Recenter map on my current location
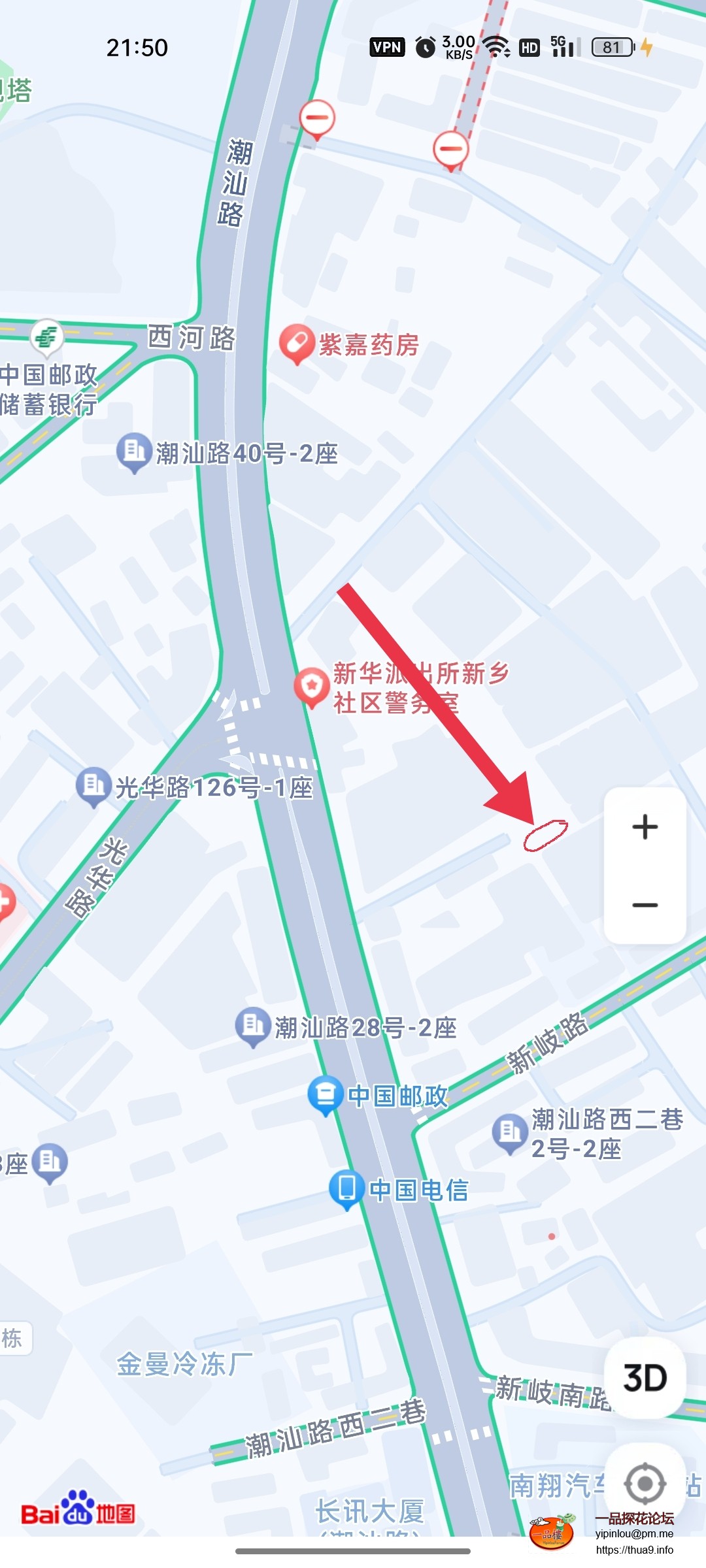Viewport: 706px width, 1568px height. point(645,1483)
